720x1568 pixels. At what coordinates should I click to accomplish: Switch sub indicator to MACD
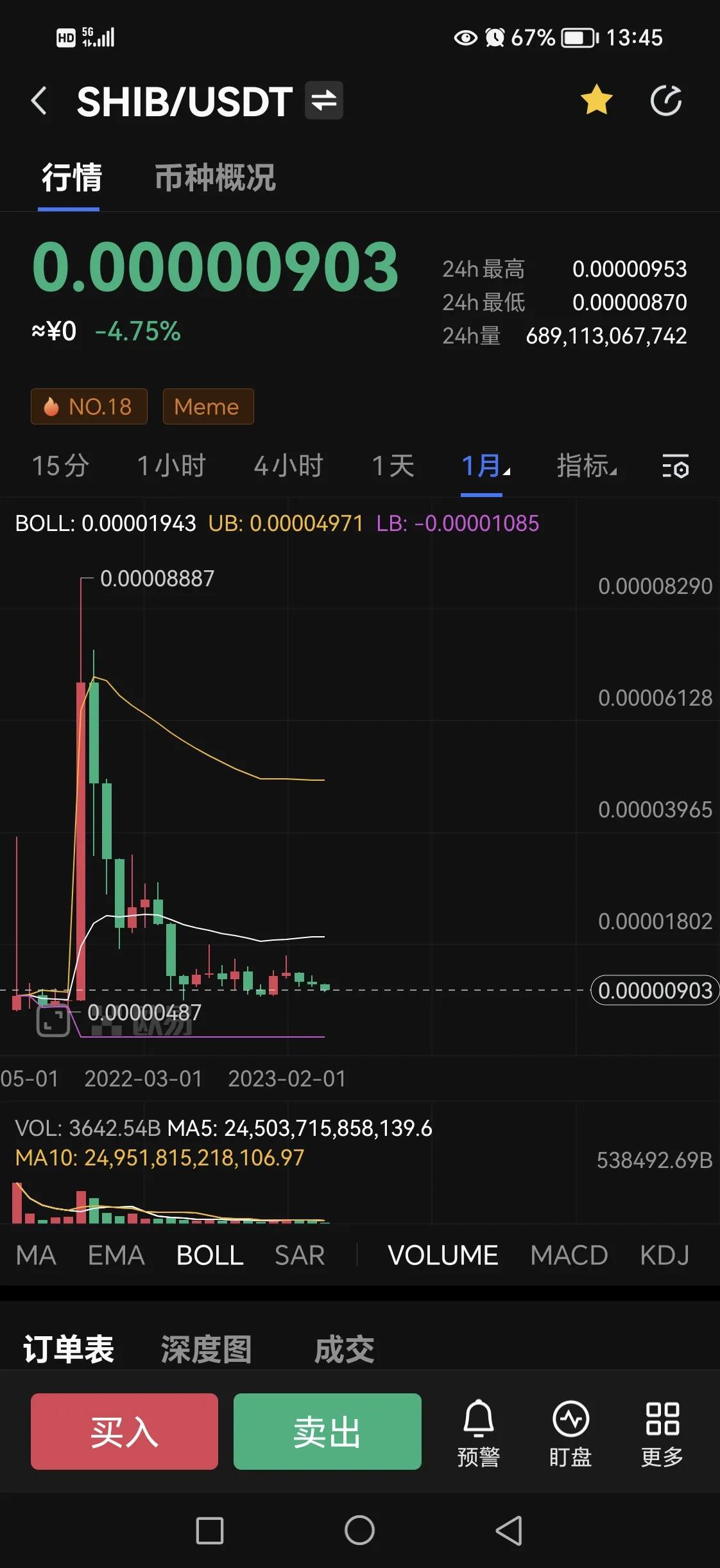[569, 1255]
